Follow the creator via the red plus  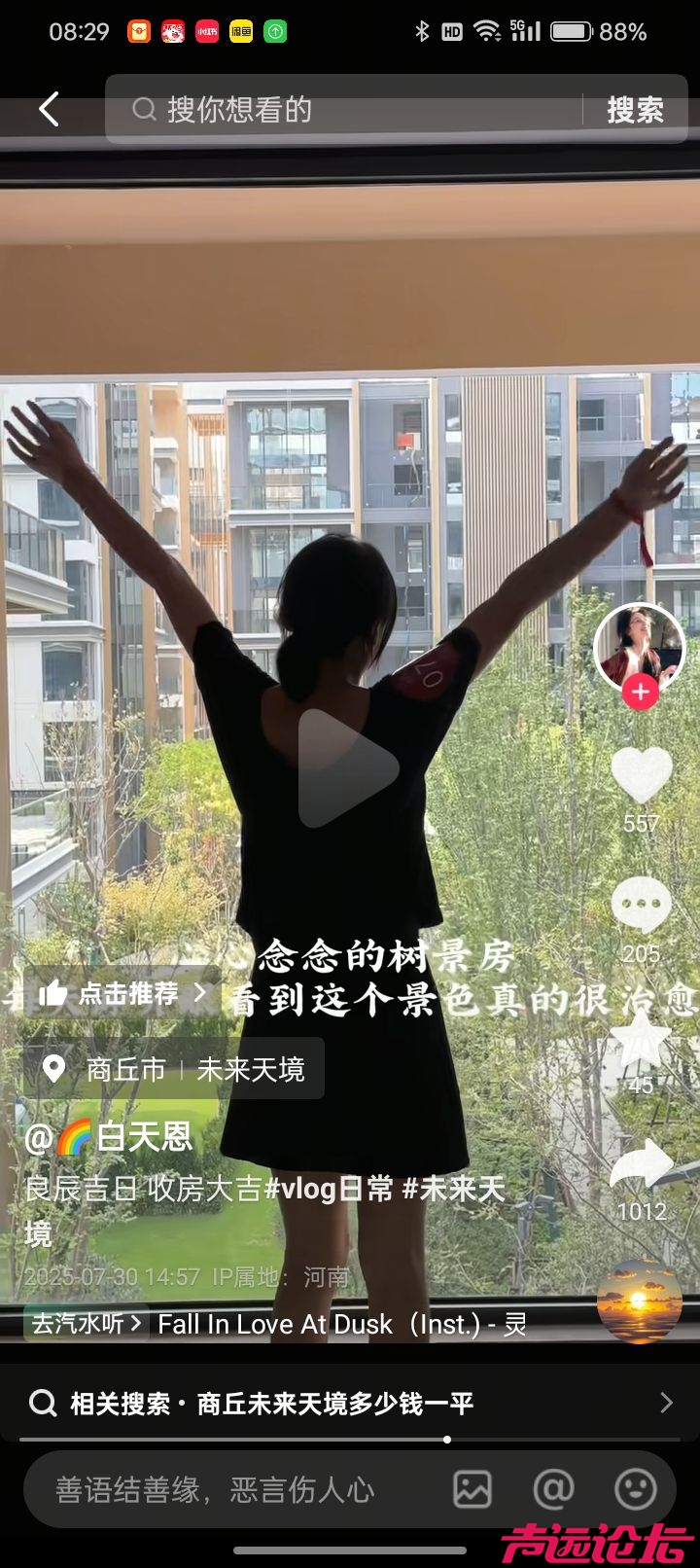pyautogui.click(x=640, y=692)
